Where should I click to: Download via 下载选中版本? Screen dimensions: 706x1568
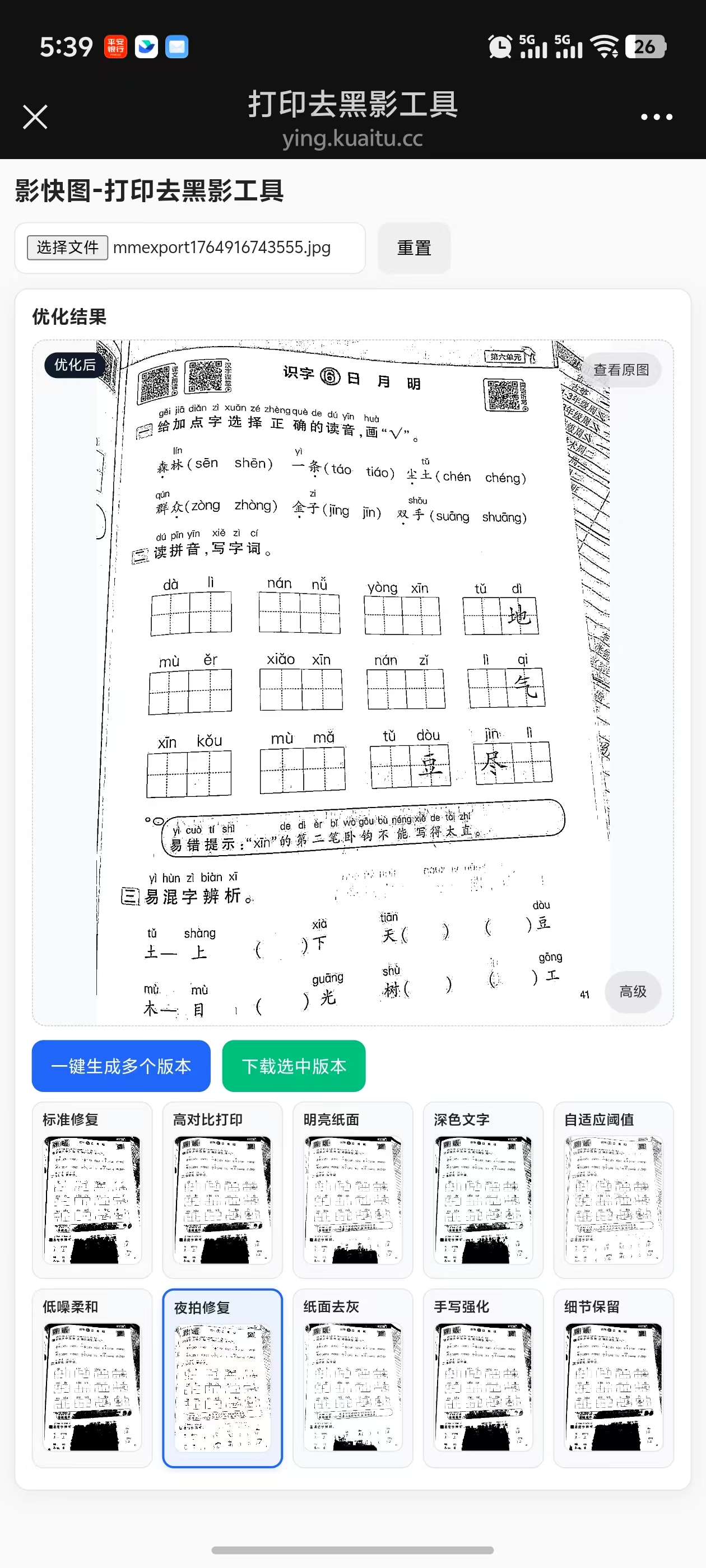tap(294, 1066)
